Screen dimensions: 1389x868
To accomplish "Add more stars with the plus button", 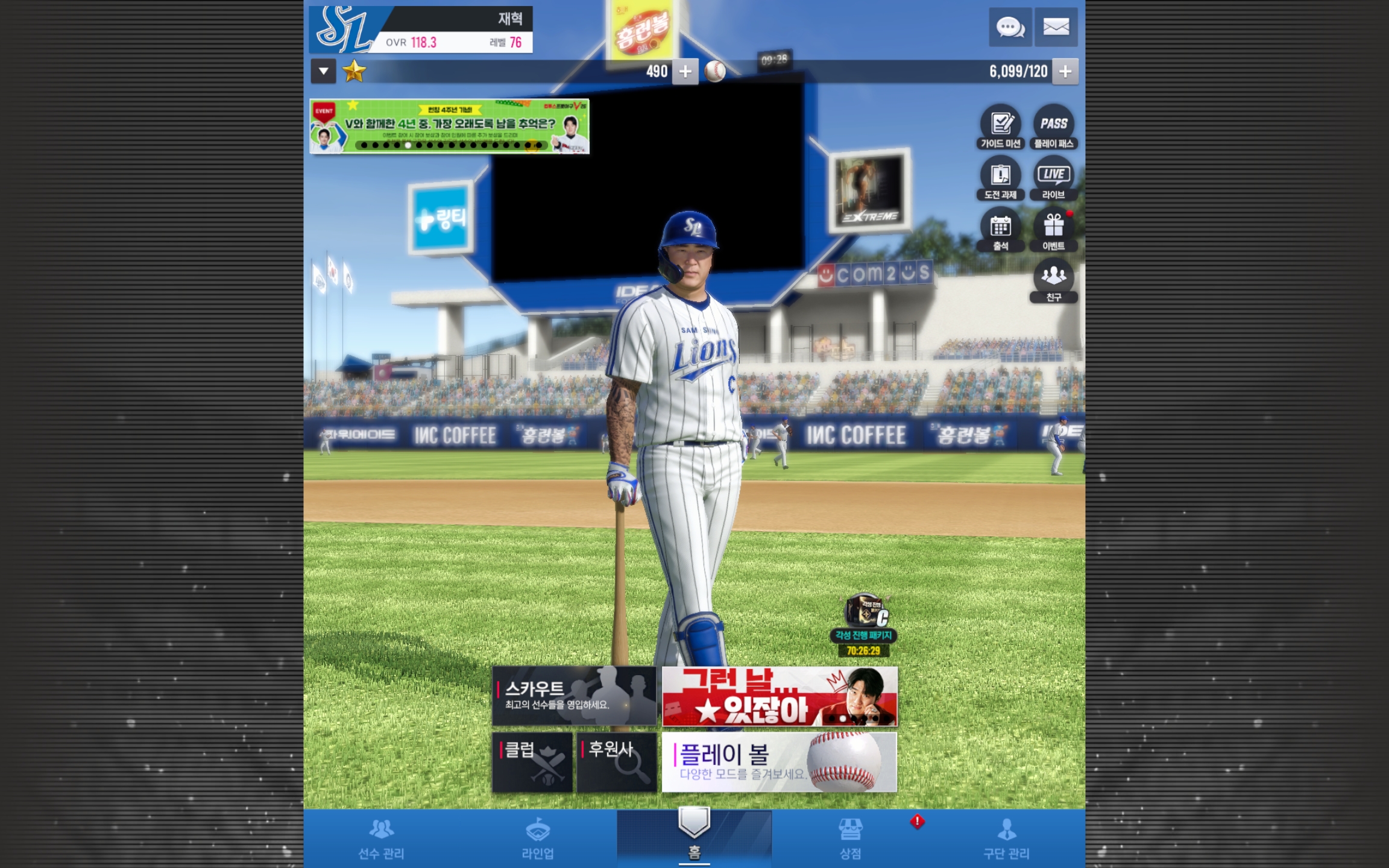I will 685,72.
